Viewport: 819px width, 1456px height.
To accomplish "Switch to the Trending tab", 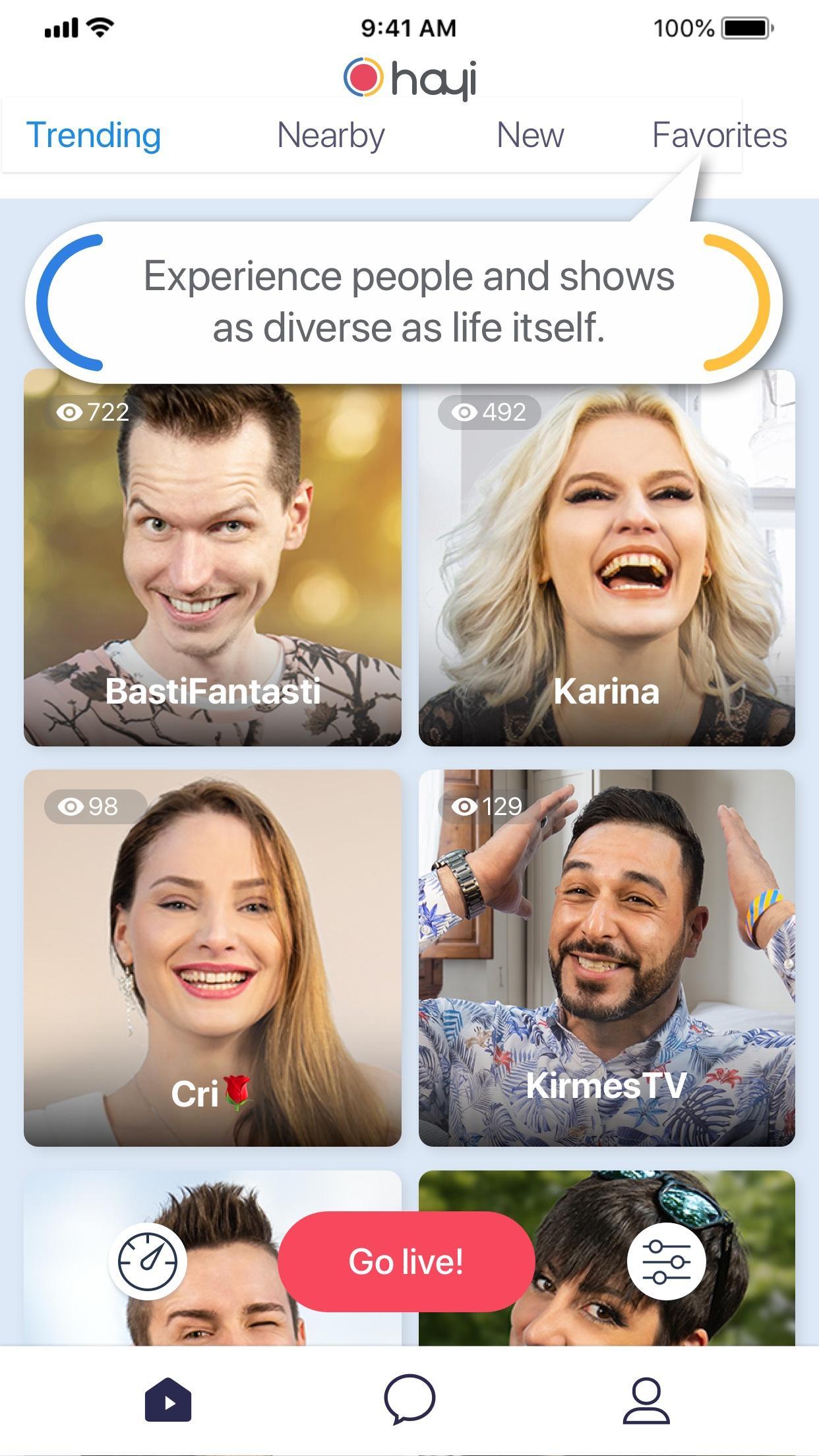I will coord(93,136).
